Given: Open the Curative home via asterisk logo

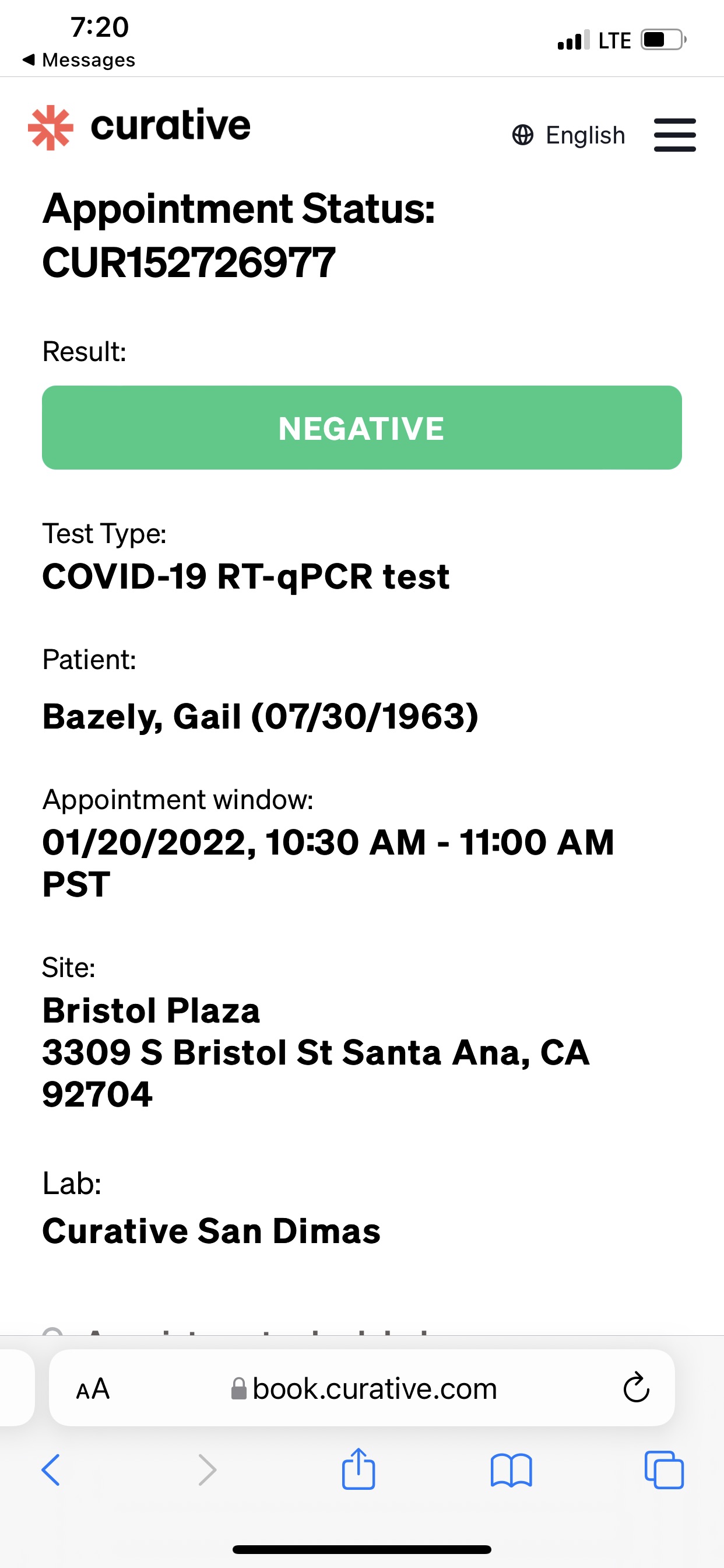Looking at the screenshot, I should (50, 126).
